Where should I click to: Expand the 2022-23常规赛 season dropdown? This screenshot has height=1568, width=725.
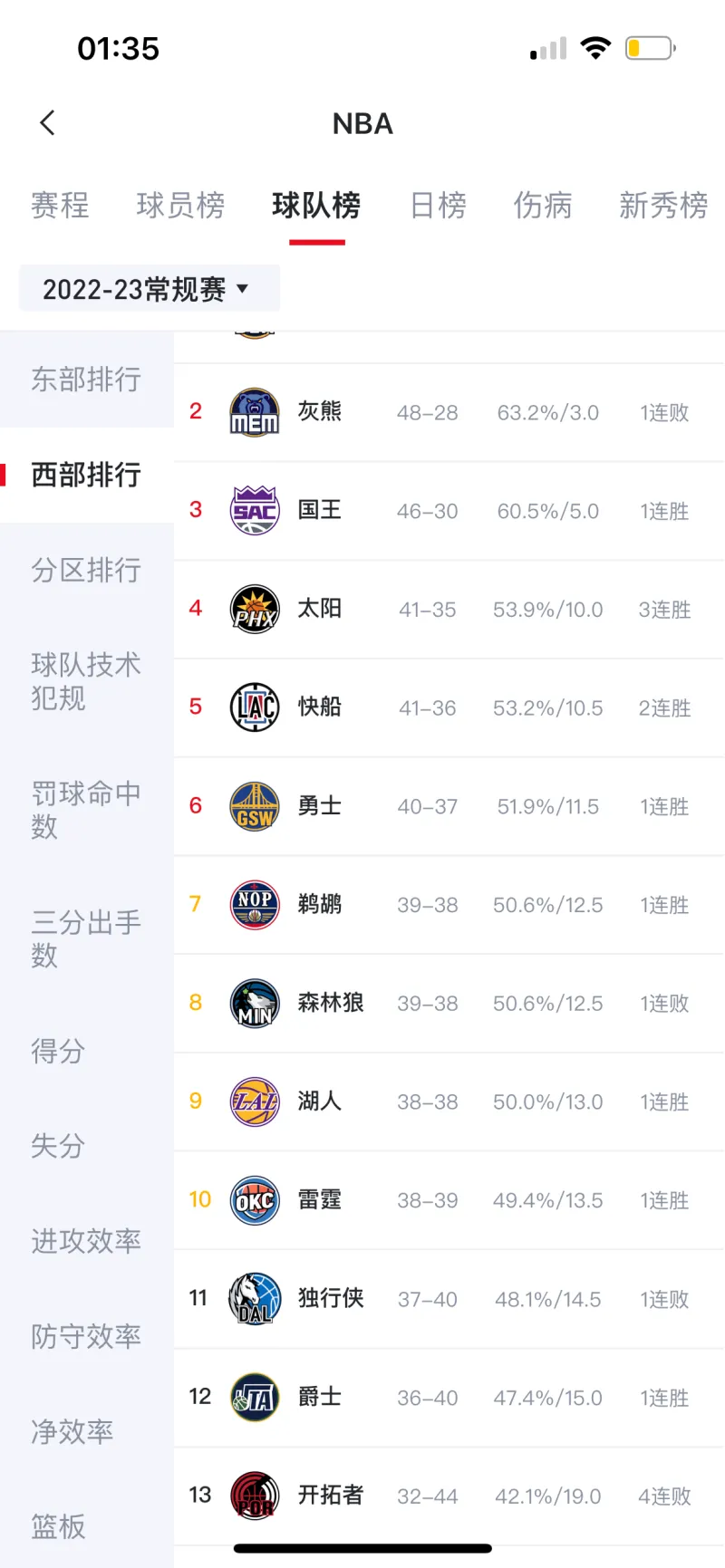point(150,289)
